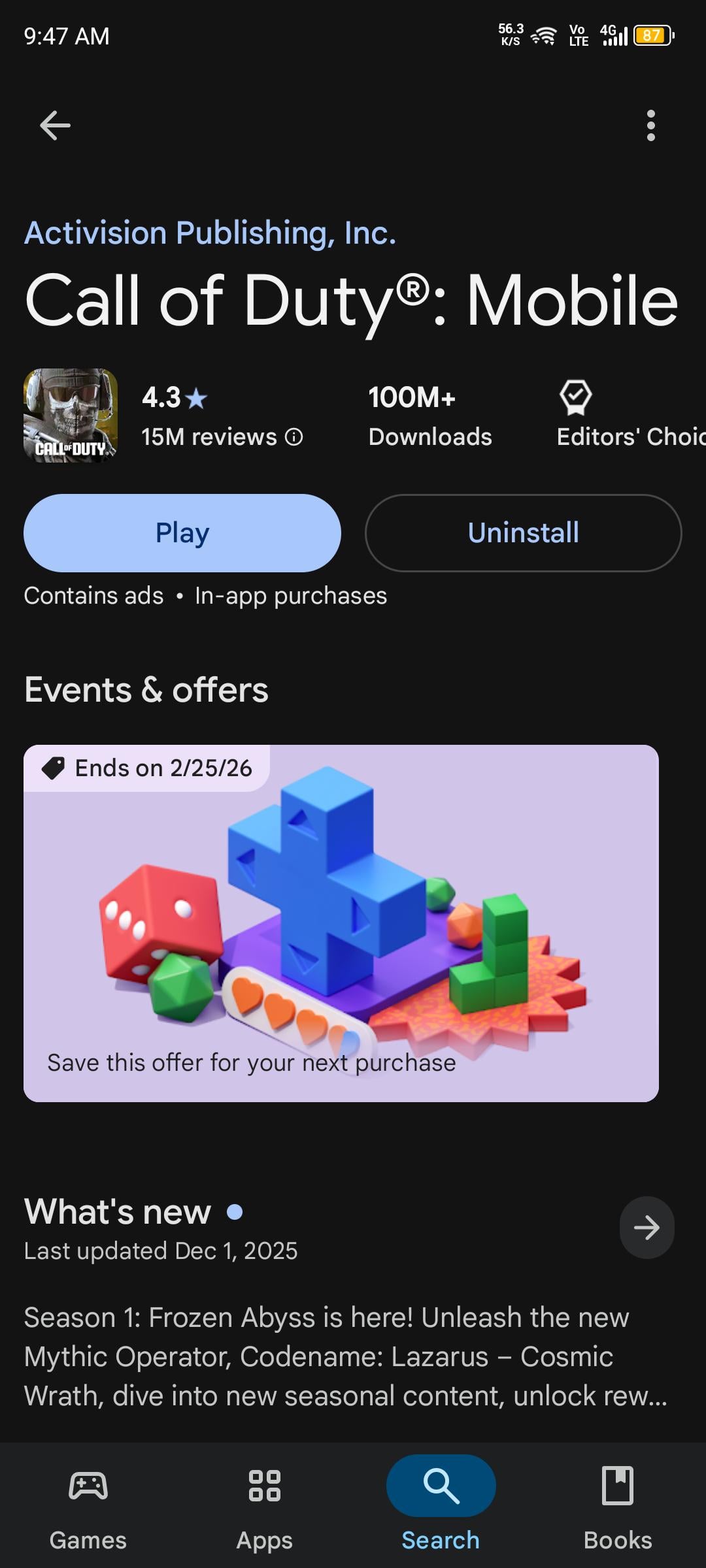Screen dimensions: 706x1568
Task: Open the offer card ending 2/25/26
Action: (341, 923)
